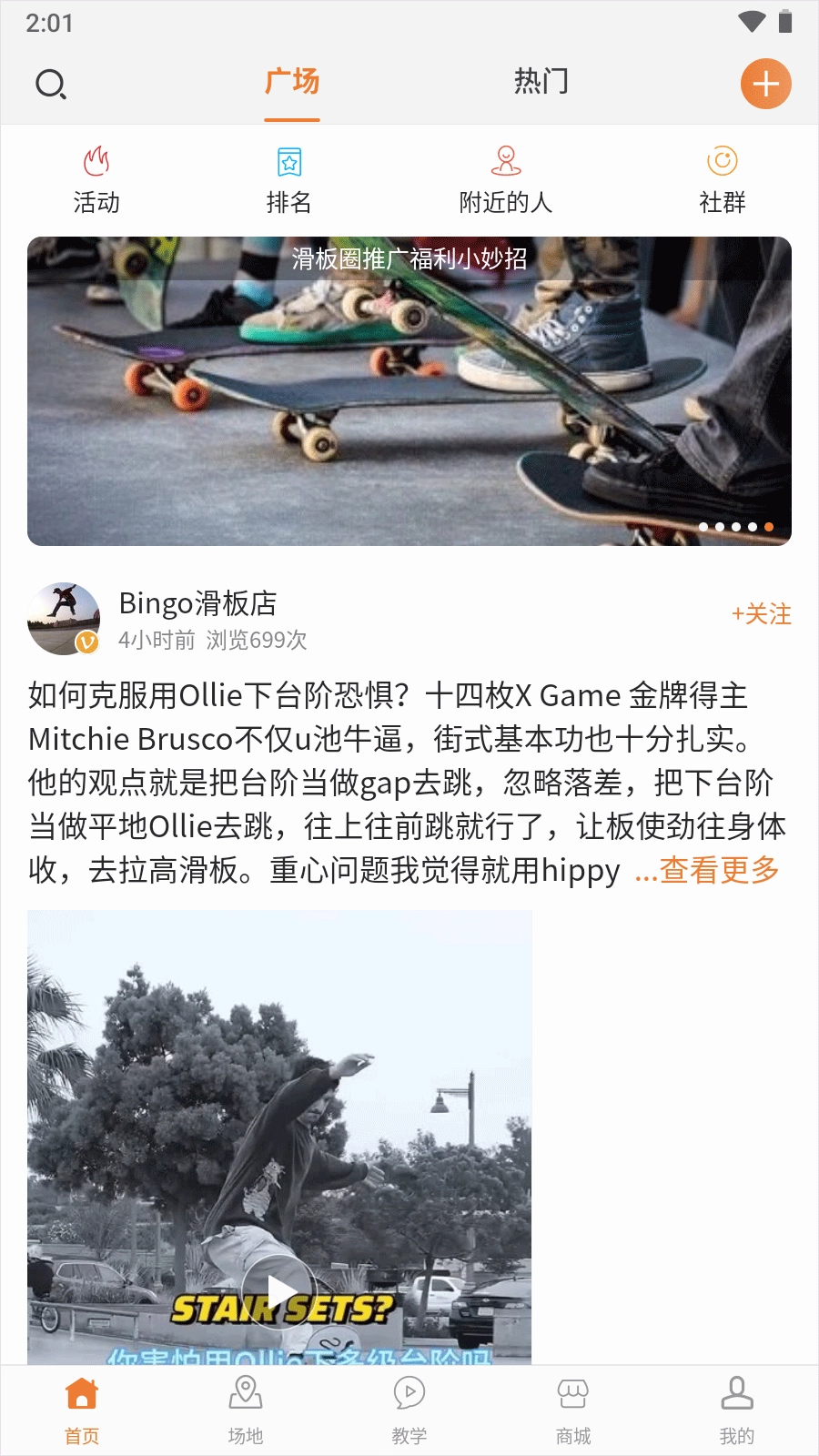View 附近的人 nearby people
The width and height of the screenshot is (819, 1456).
pyautogui.click(x=505, y=179)
